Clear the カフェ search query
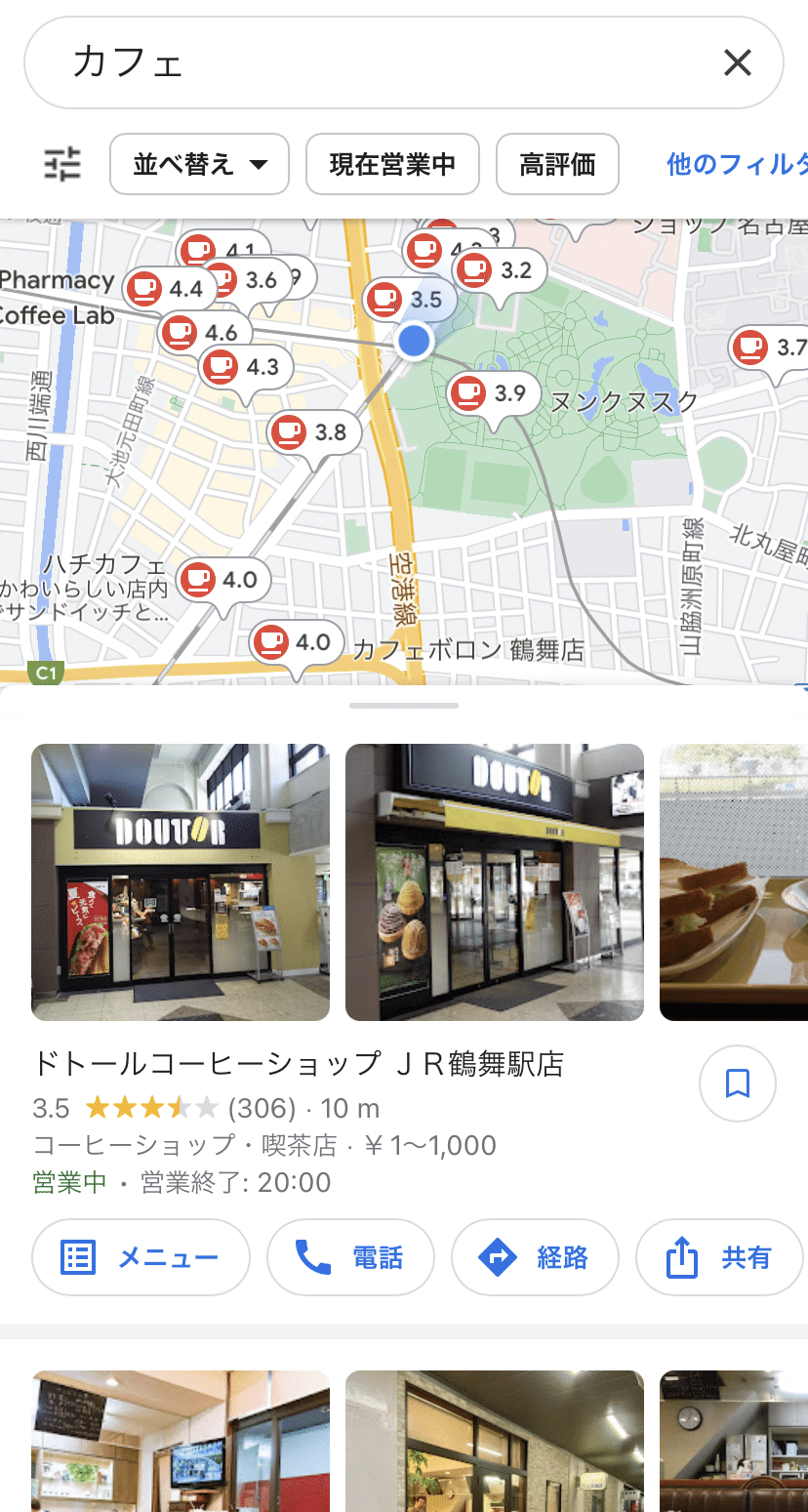 (738, 62)
